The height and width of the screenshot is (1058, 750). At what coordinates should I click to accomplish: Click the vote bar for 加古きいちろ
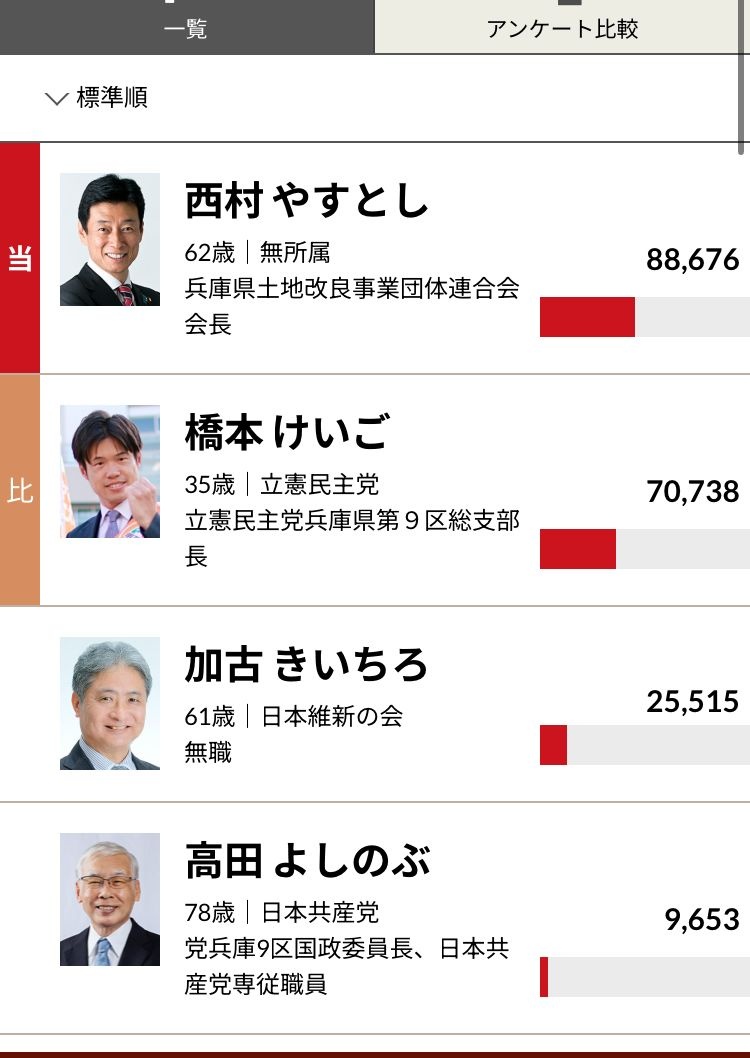click(x=552, y=742)
